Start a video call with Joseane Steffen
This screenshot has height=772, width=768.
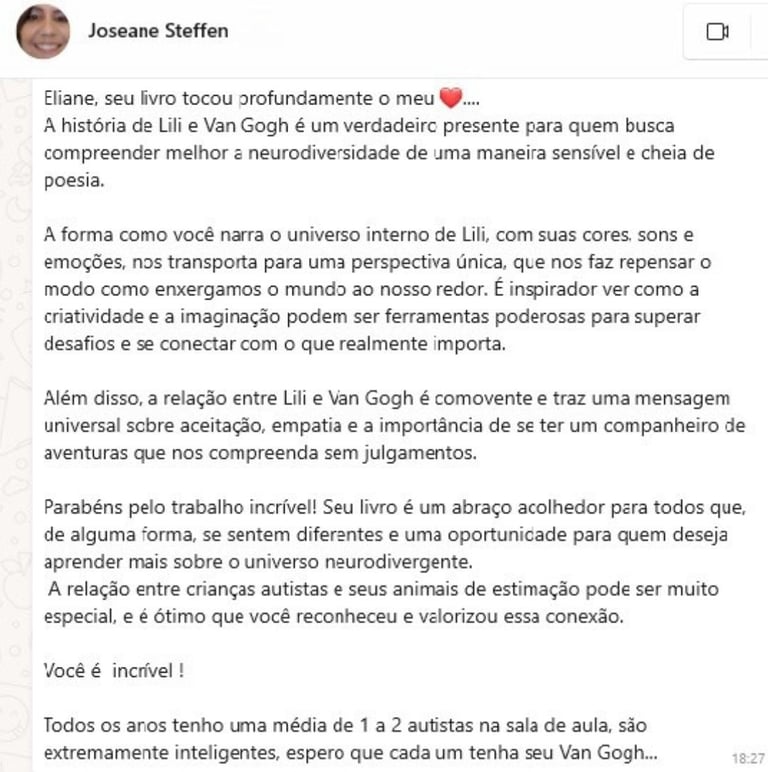point(717,32)
